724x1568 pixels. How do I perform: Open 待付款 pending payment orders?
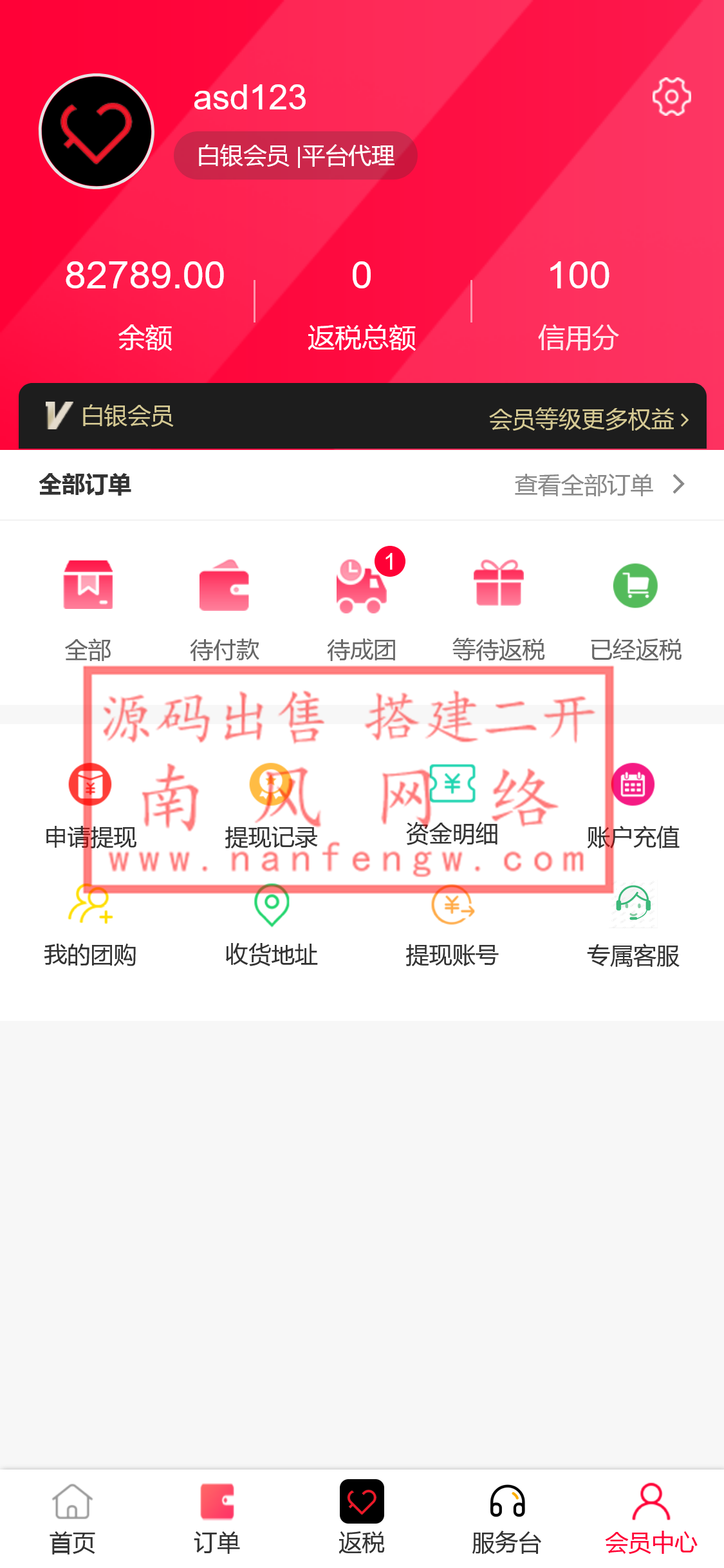(x=224, y=608)
